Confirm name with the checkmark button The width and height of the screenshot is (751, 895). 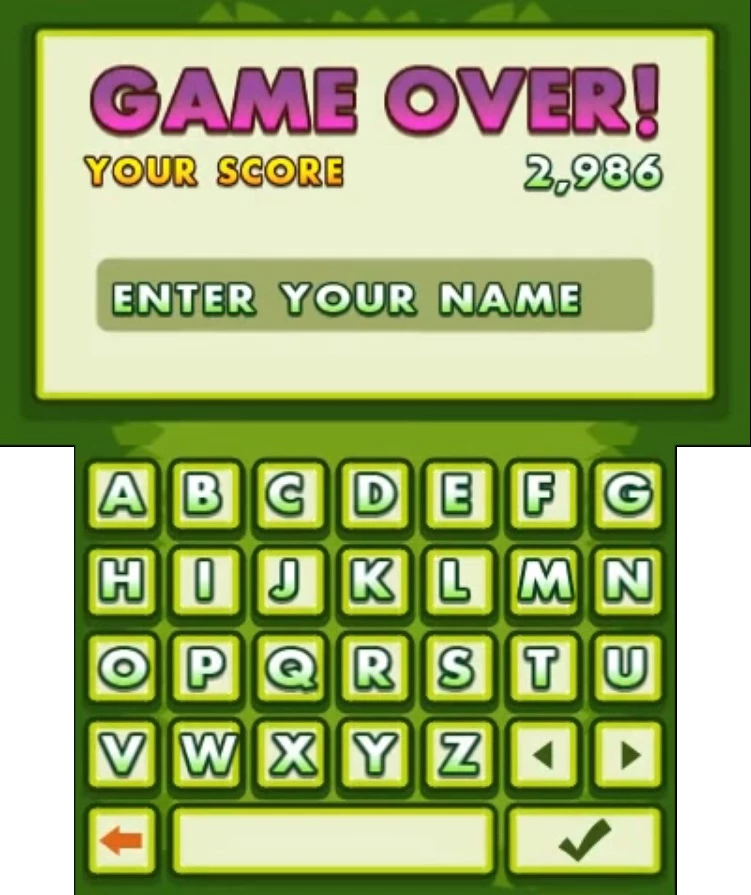(585, 841)
